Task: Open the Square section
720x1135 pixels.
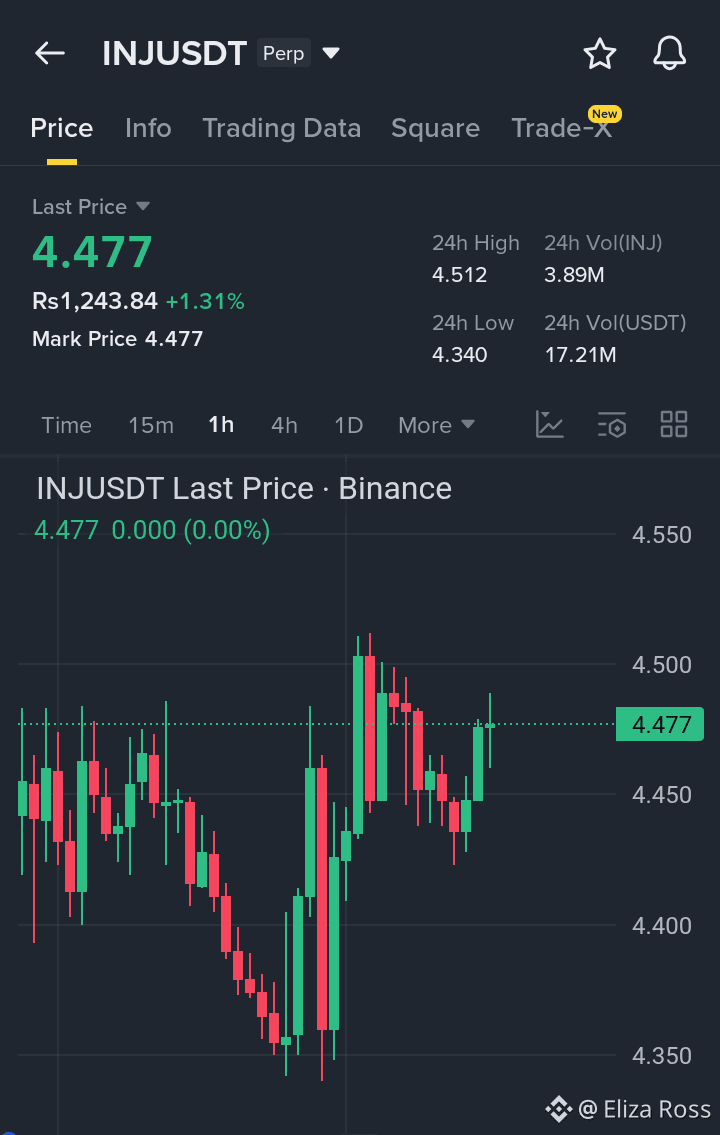Action: tap(435, 128)
